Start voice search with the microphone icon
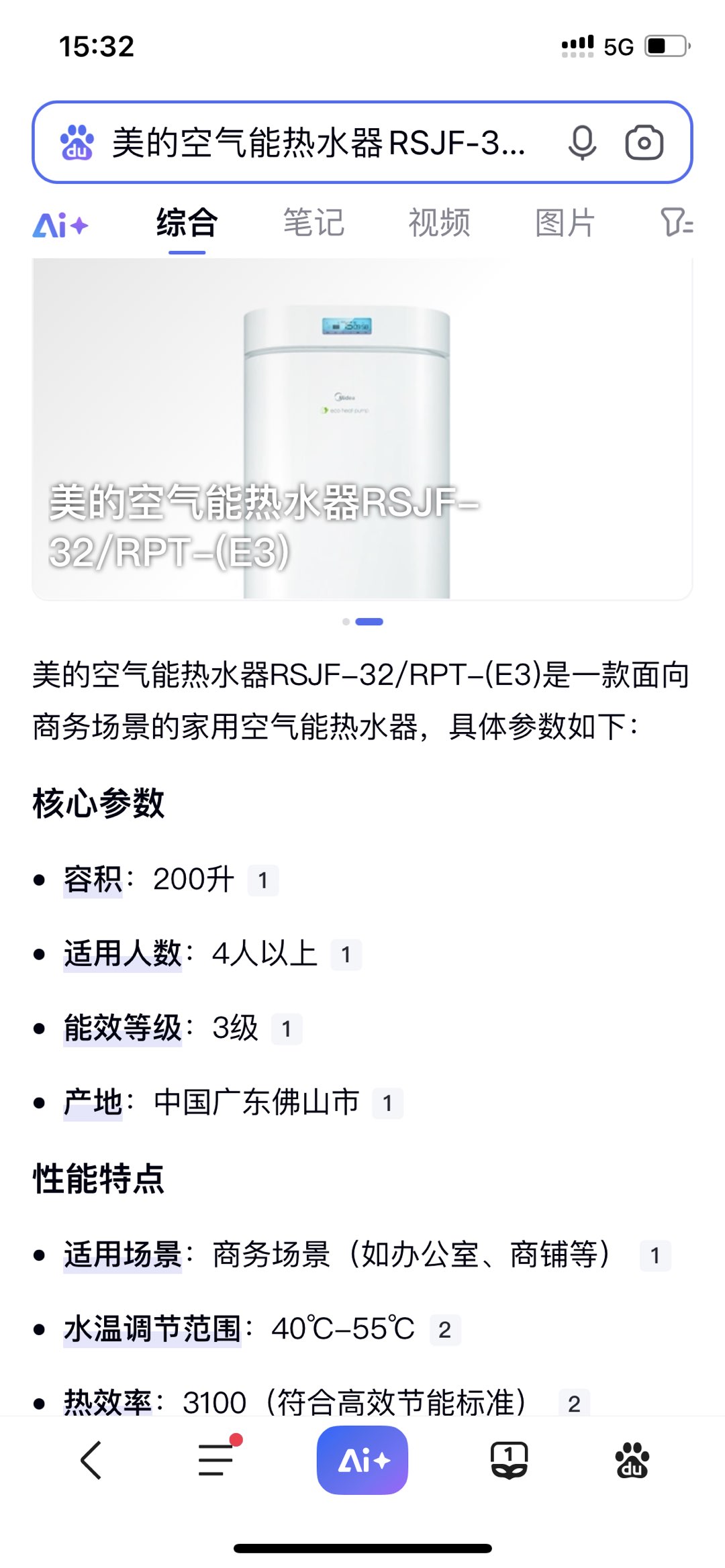Screen dimensions: 725x1568 (582, 143)
